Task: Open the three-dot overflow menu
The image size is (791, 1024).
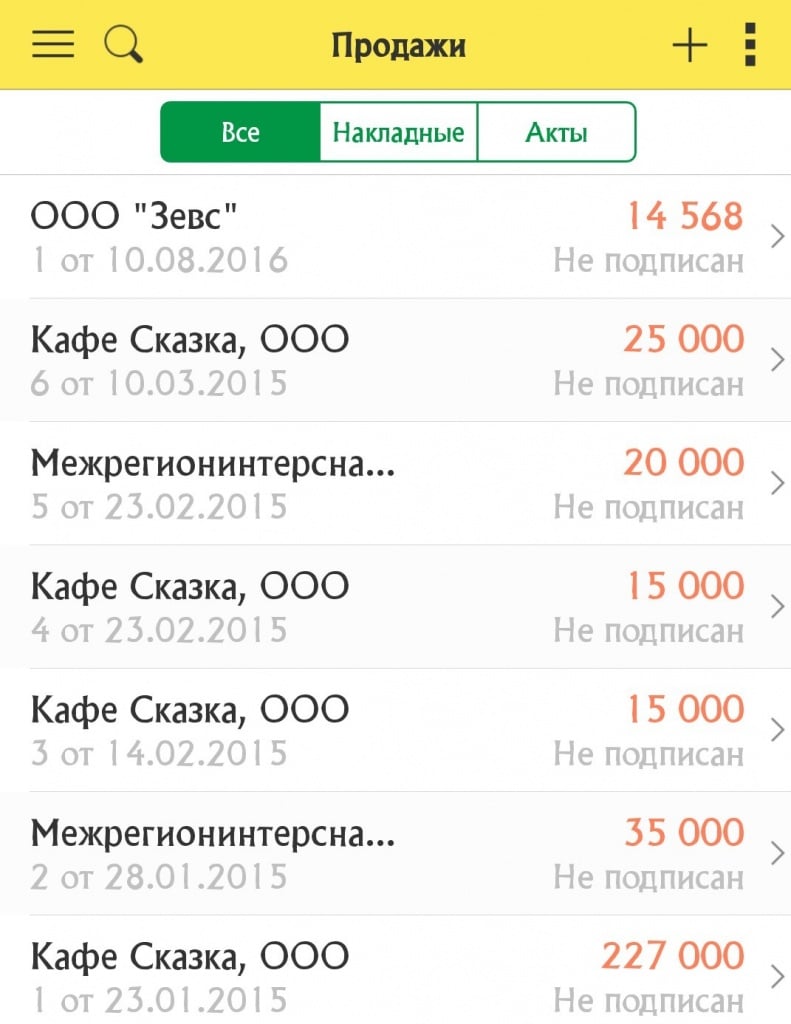Action: 750,45
